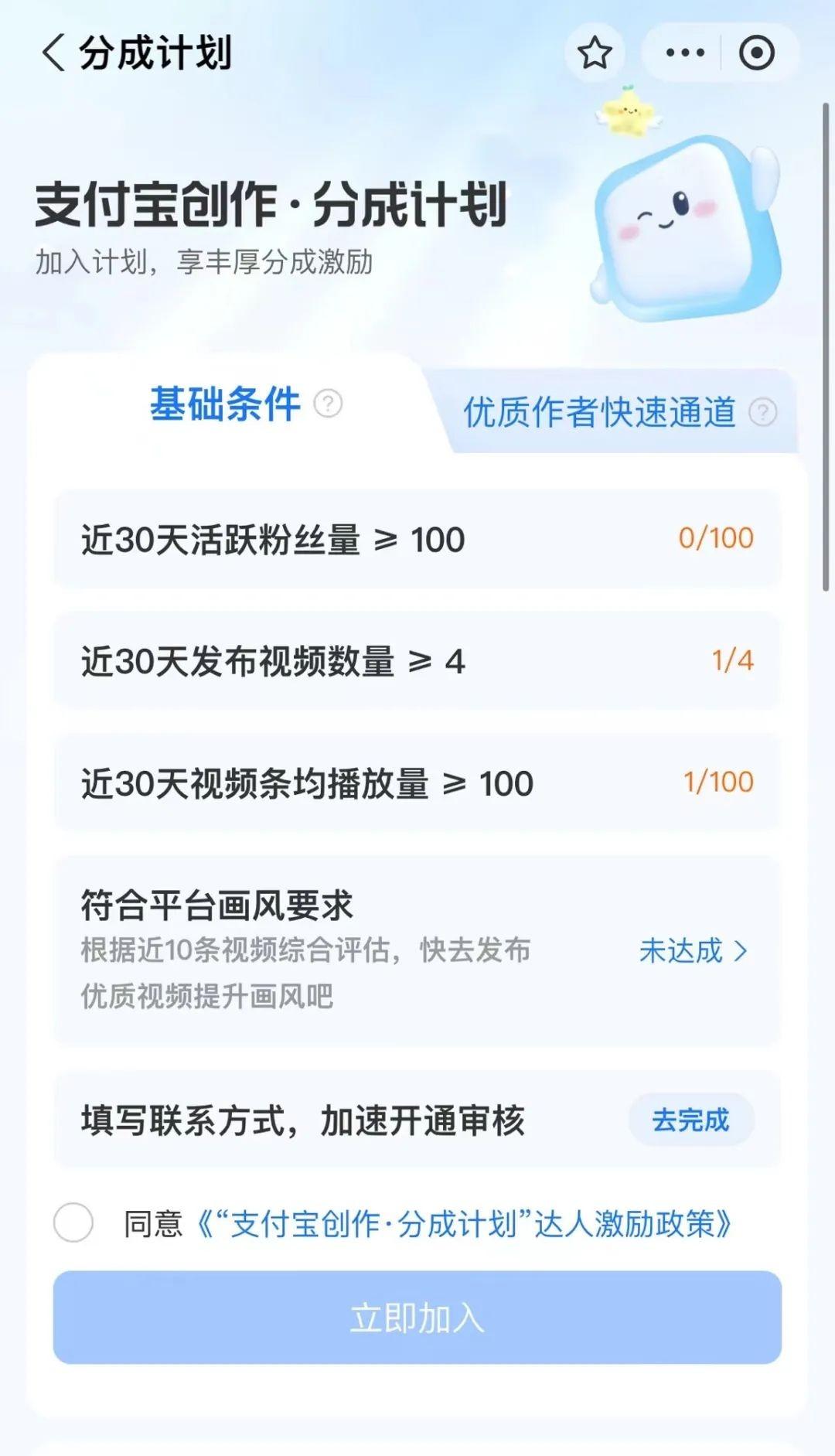Image resolution: width=835 pixels, height=1456 pixels.
Task: Tap 立即加入 to join the plan
Action: (417, 1318)
